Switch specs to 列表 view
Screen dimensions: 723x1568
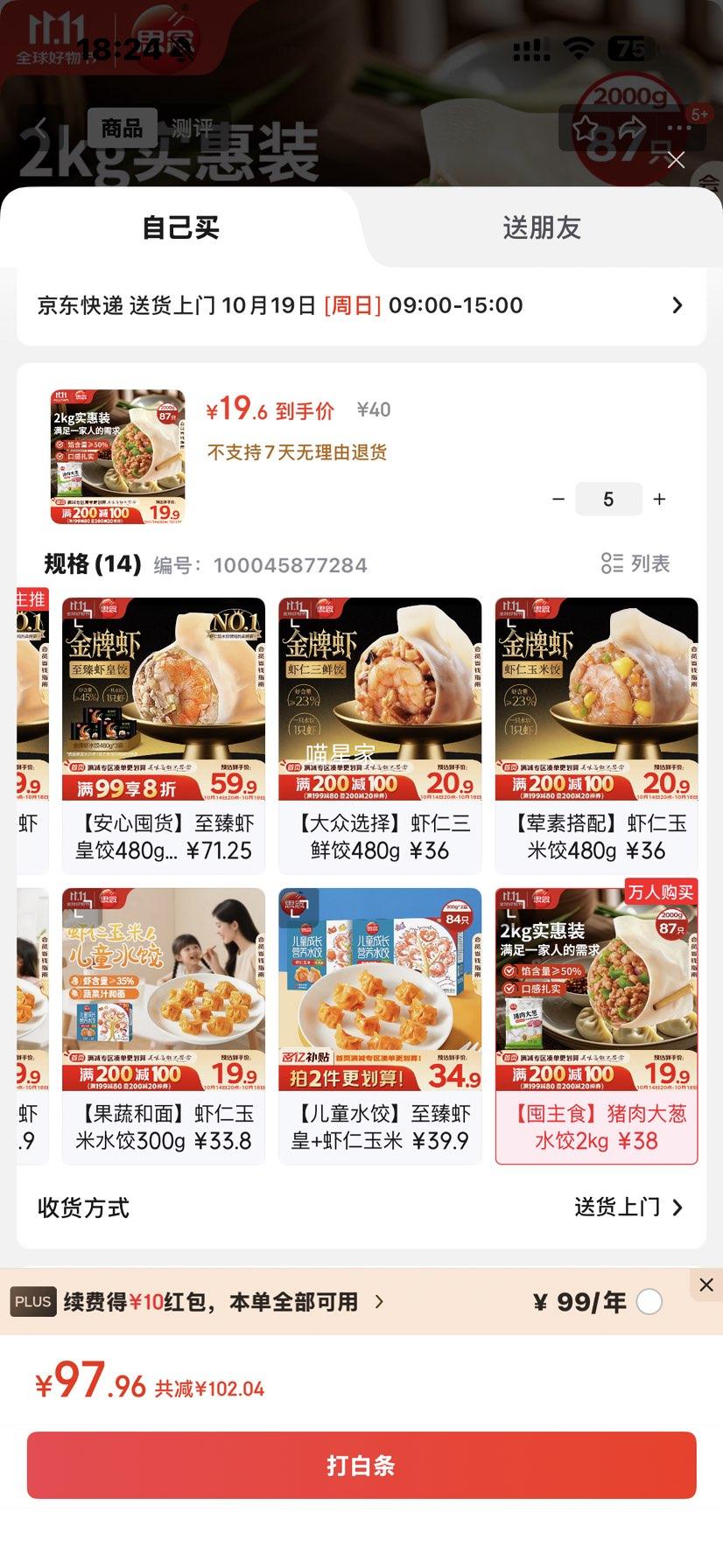coord(635,563)
